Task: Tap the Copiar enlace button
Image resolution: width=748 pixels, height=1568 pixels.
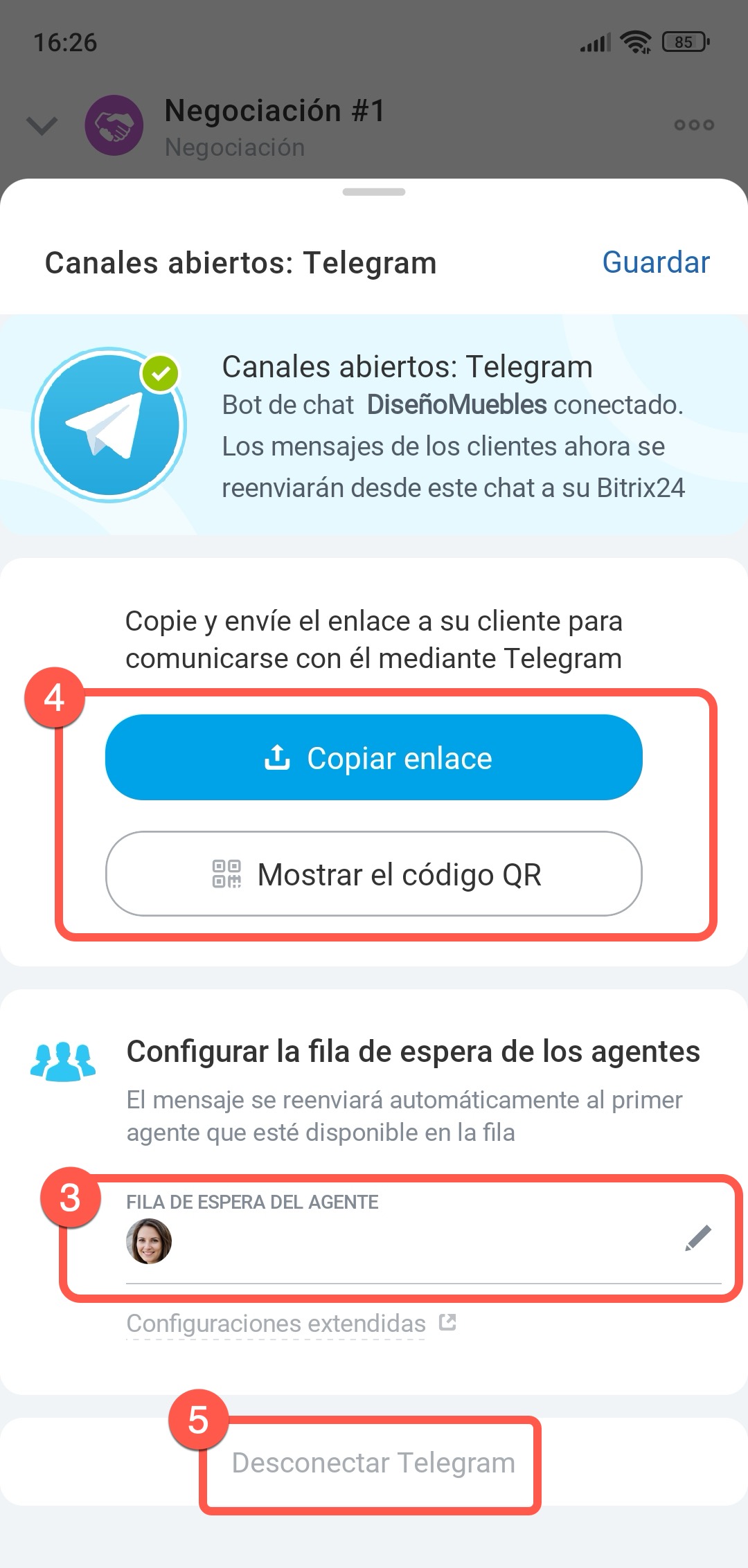Action: pyautogui.click(x=374, y=758)
